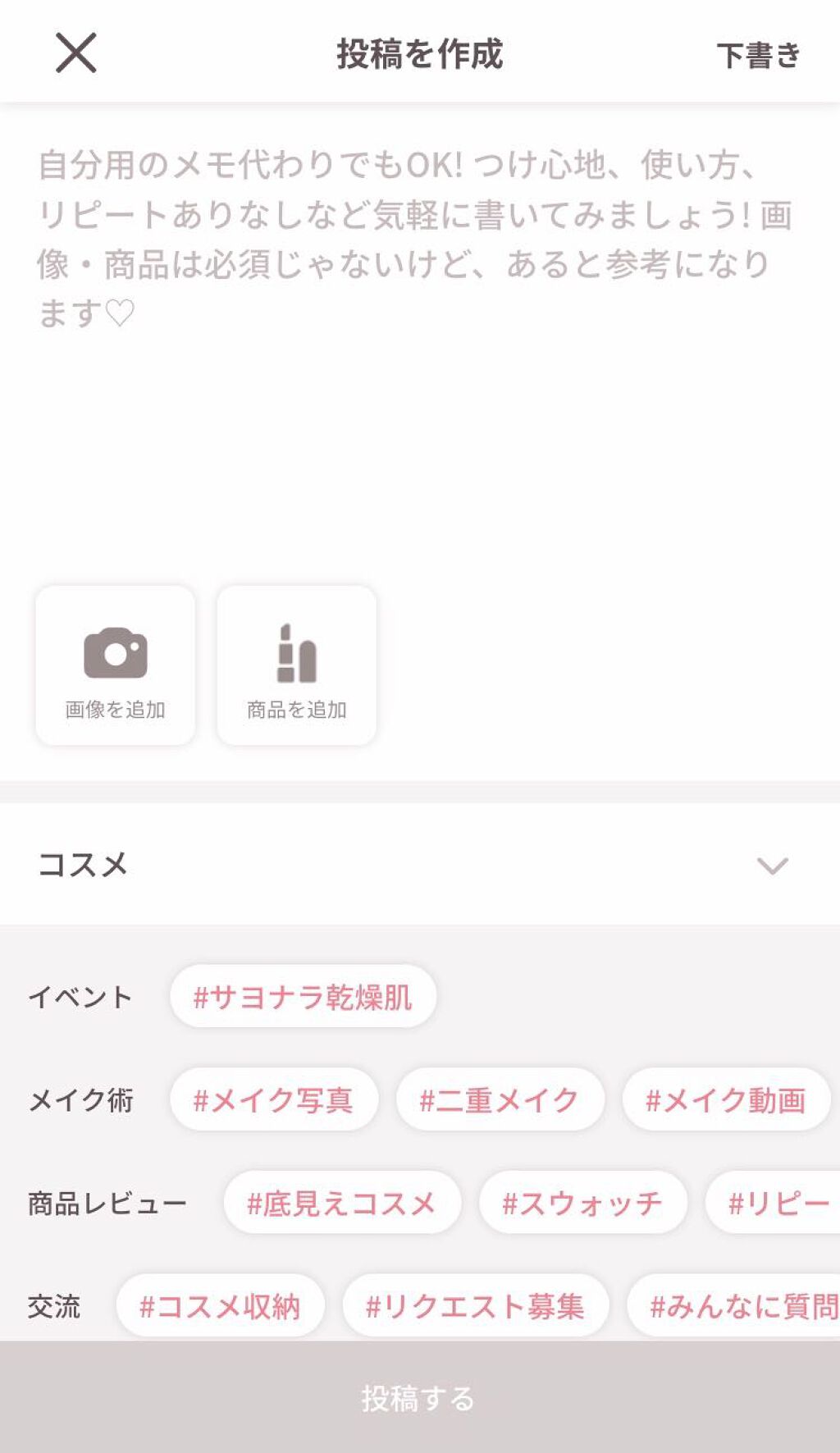
Task: Open the 下書き draft menu
Action: pos(760,55)
